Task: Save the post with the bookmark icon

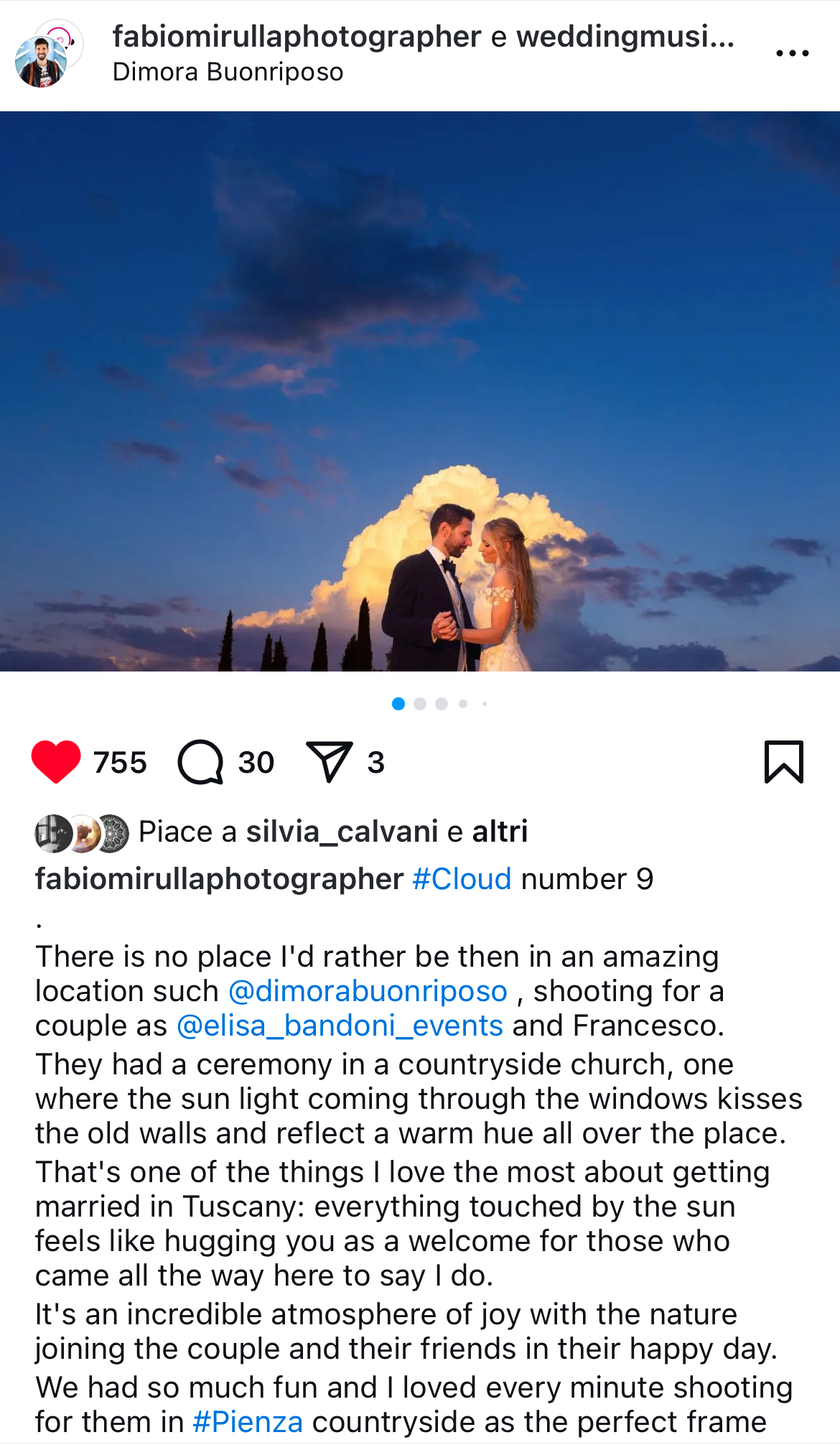Action: (x=783, y=761)
